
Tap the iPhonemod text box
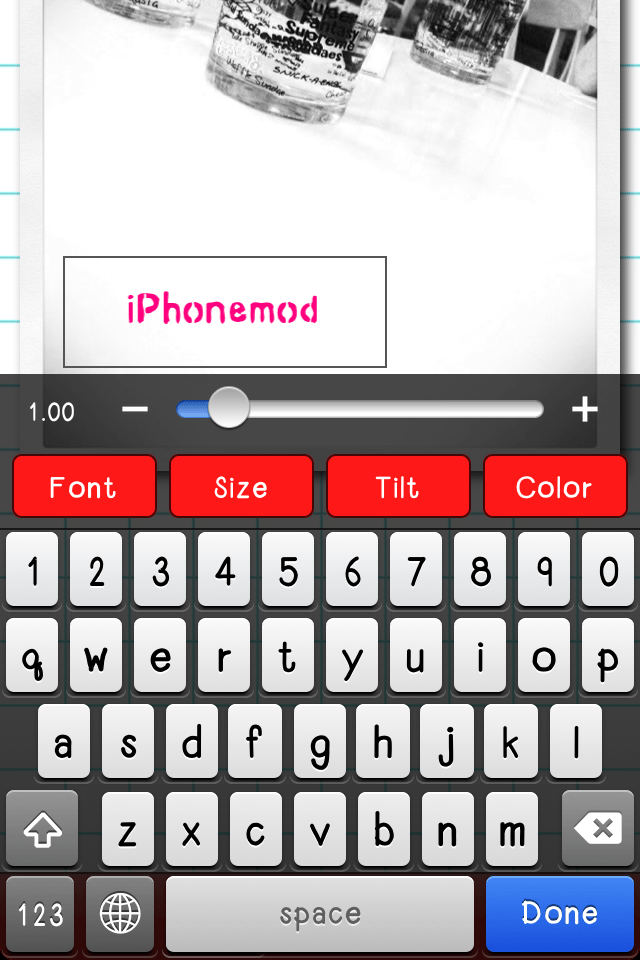tap(224, 311)
